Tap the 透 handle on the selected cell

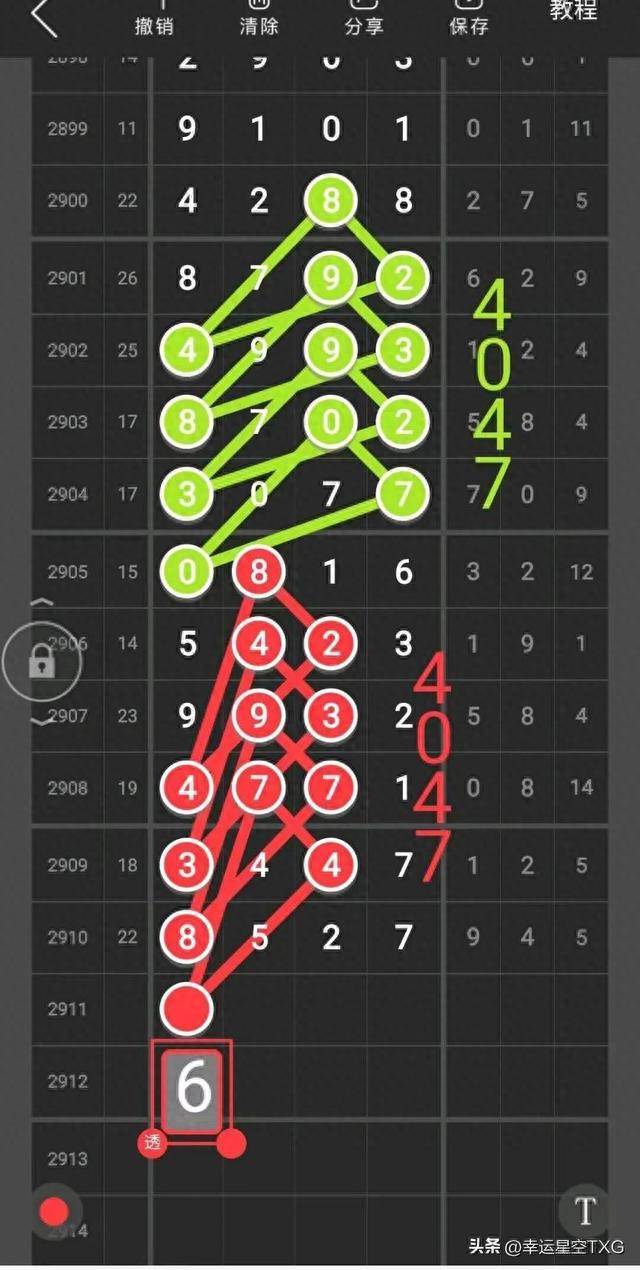coord(153,1144)
